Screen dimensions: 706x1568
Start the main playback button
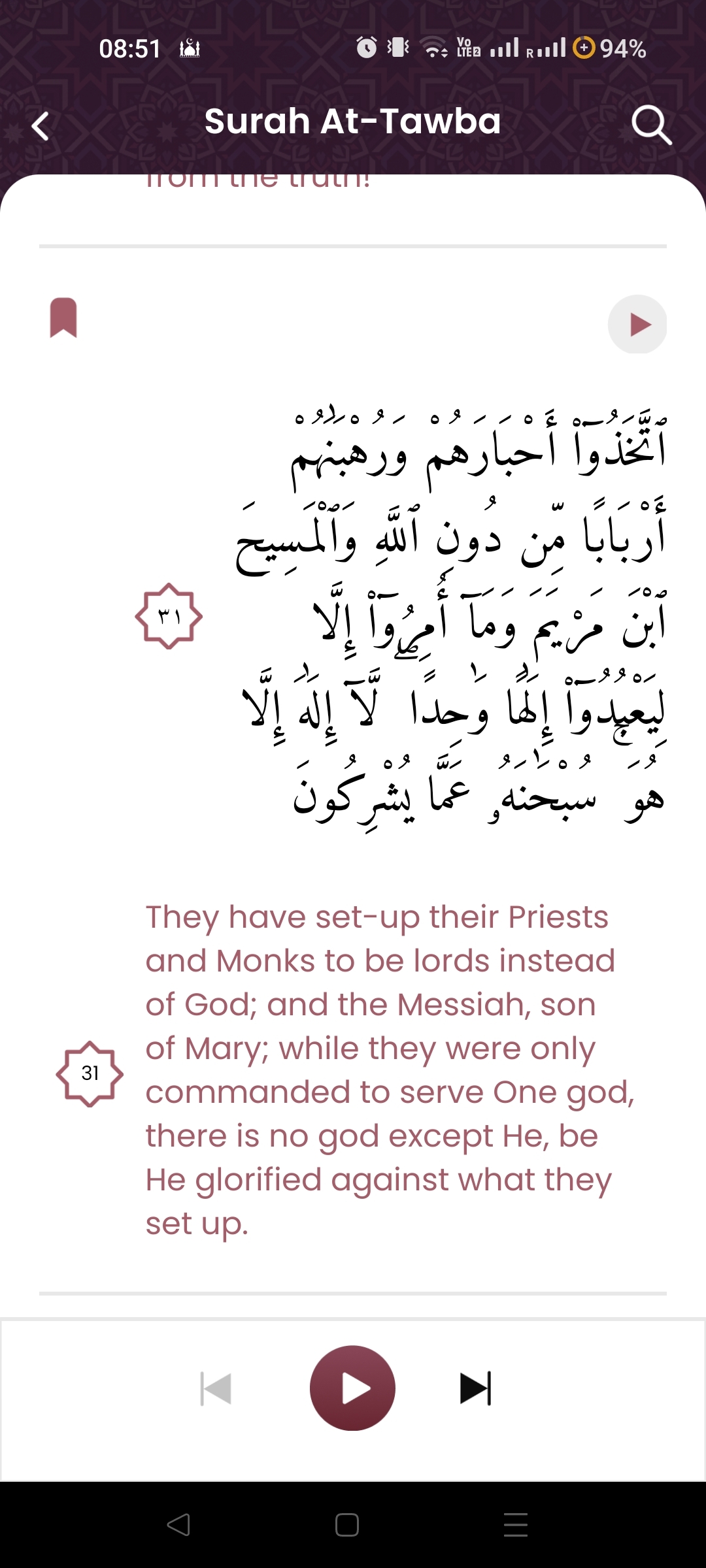click(352, 1388)
